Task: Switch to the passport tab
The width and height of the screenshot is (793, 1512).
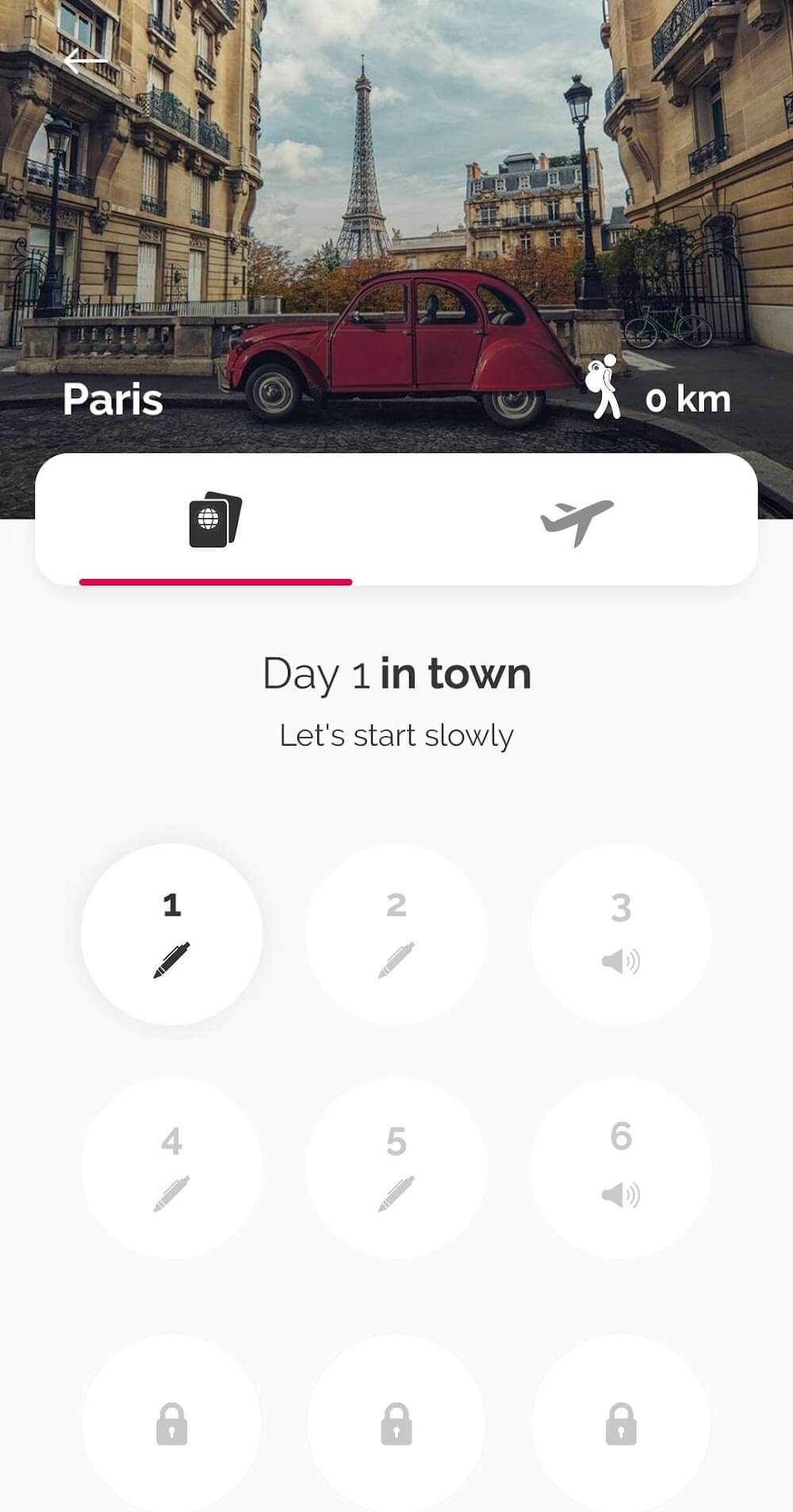Action: click(215, 521)
